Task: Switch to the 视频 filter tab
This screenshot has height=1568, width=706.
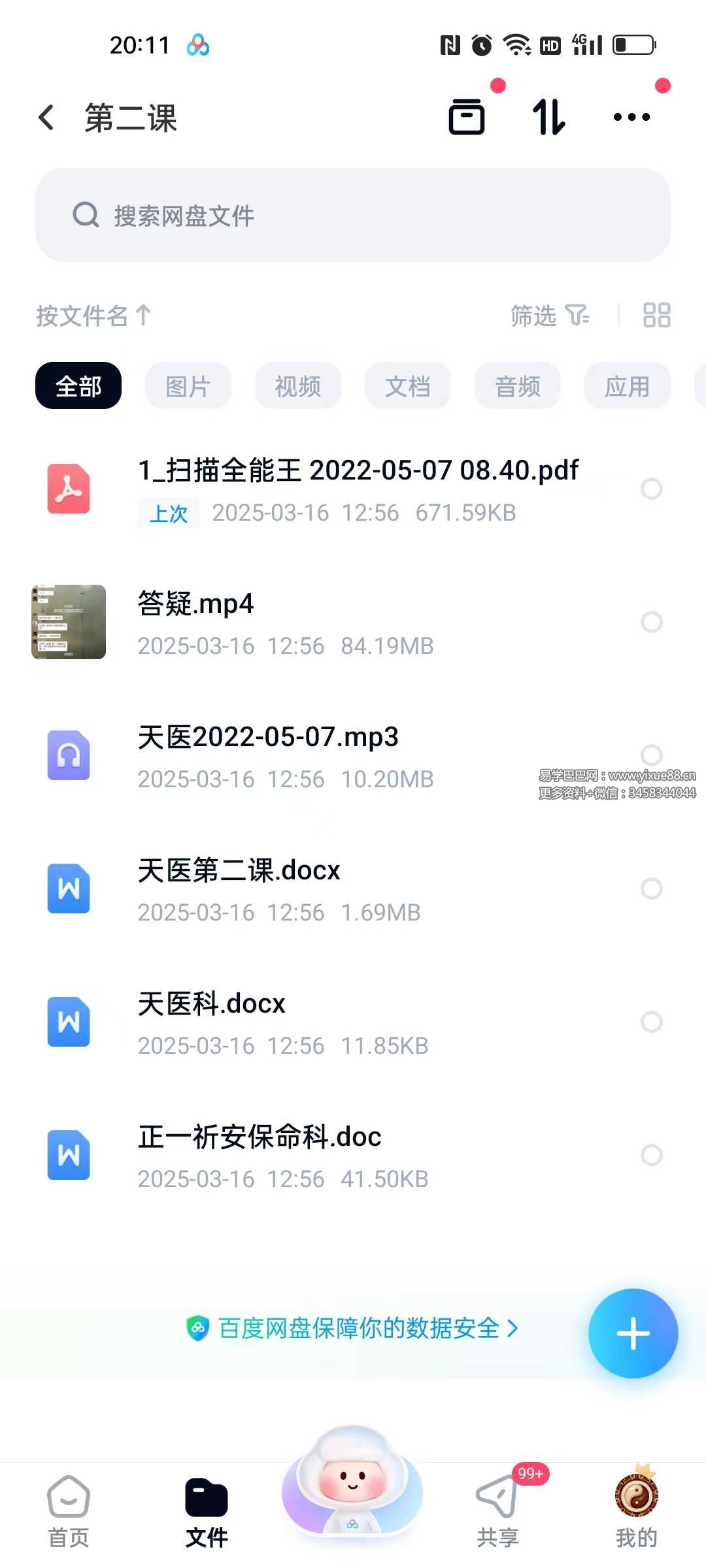Action: [297, 385]
